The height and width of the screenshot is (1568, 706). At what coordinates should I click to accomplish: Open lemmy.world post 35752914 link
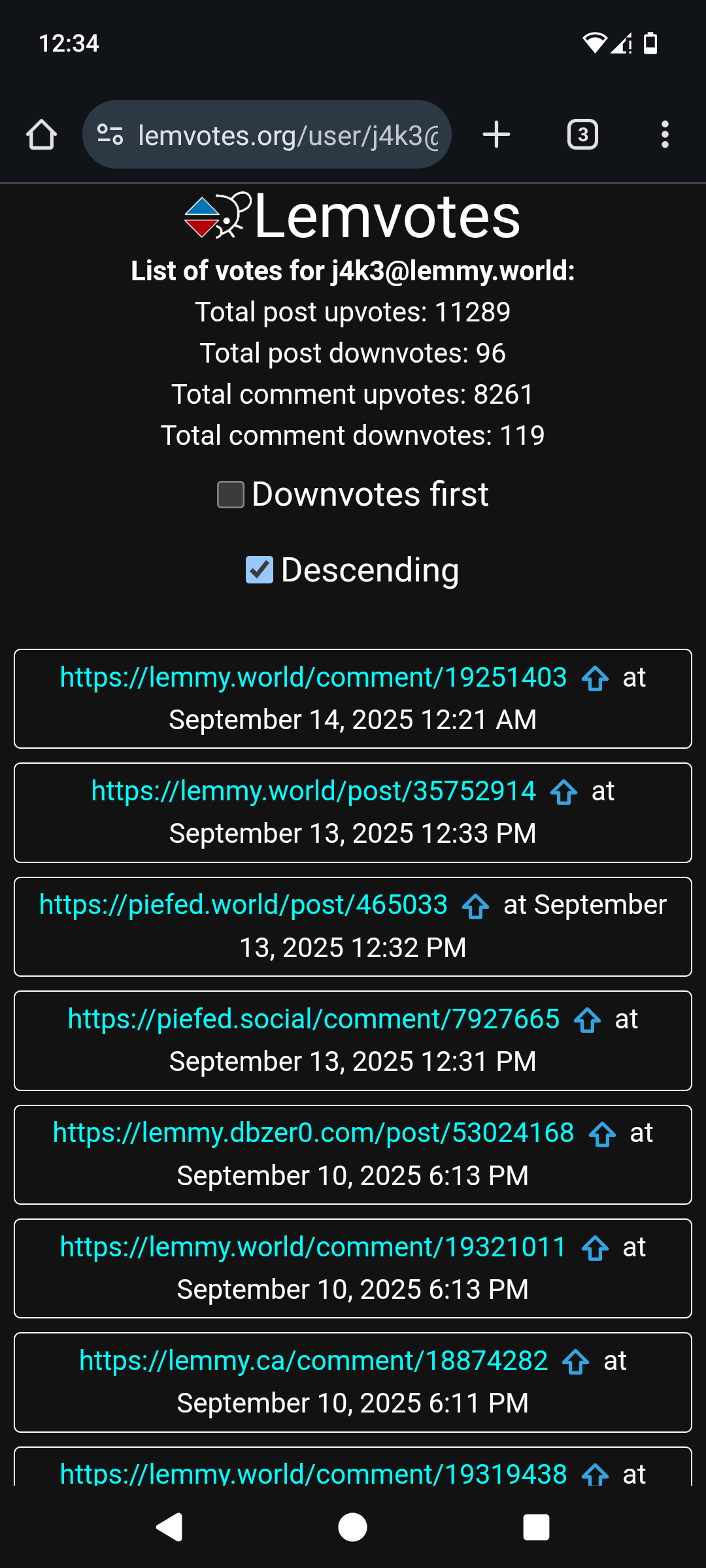pyautogui.click(x=313, y=791)
